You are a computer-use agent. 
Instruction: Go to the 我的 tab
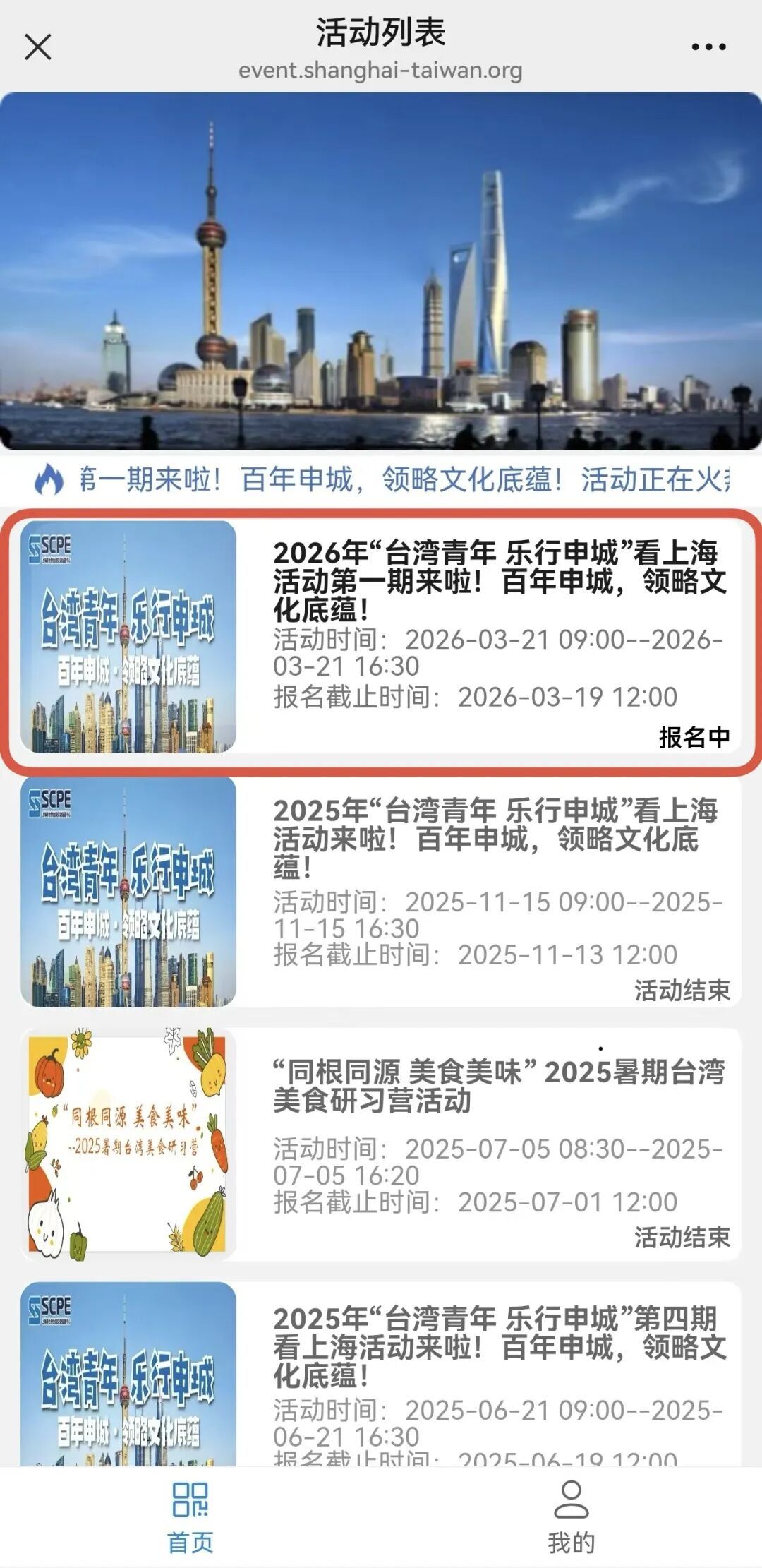point(571,1518)
